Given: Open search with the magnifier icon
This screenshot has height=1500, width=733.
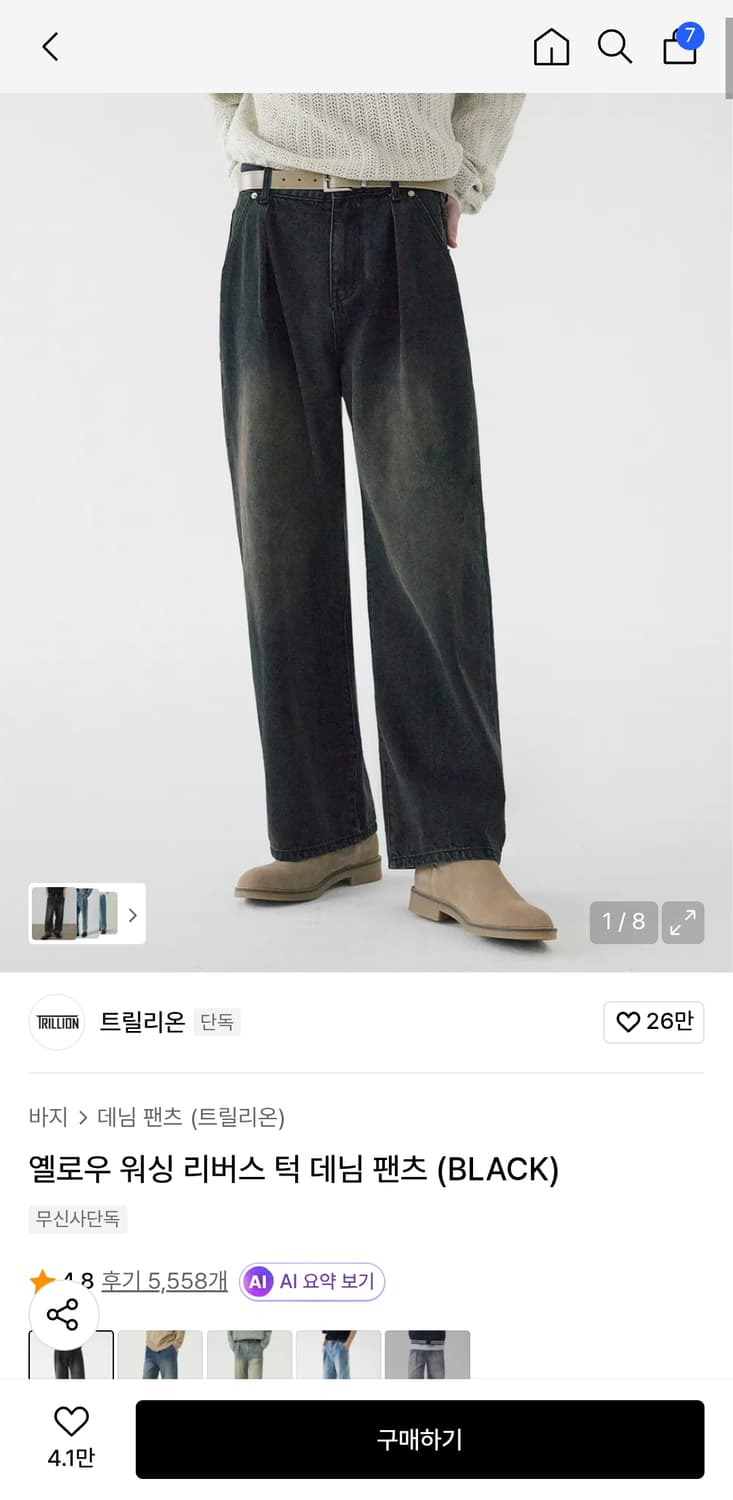Looking at the screenshot, I should 614,46.
